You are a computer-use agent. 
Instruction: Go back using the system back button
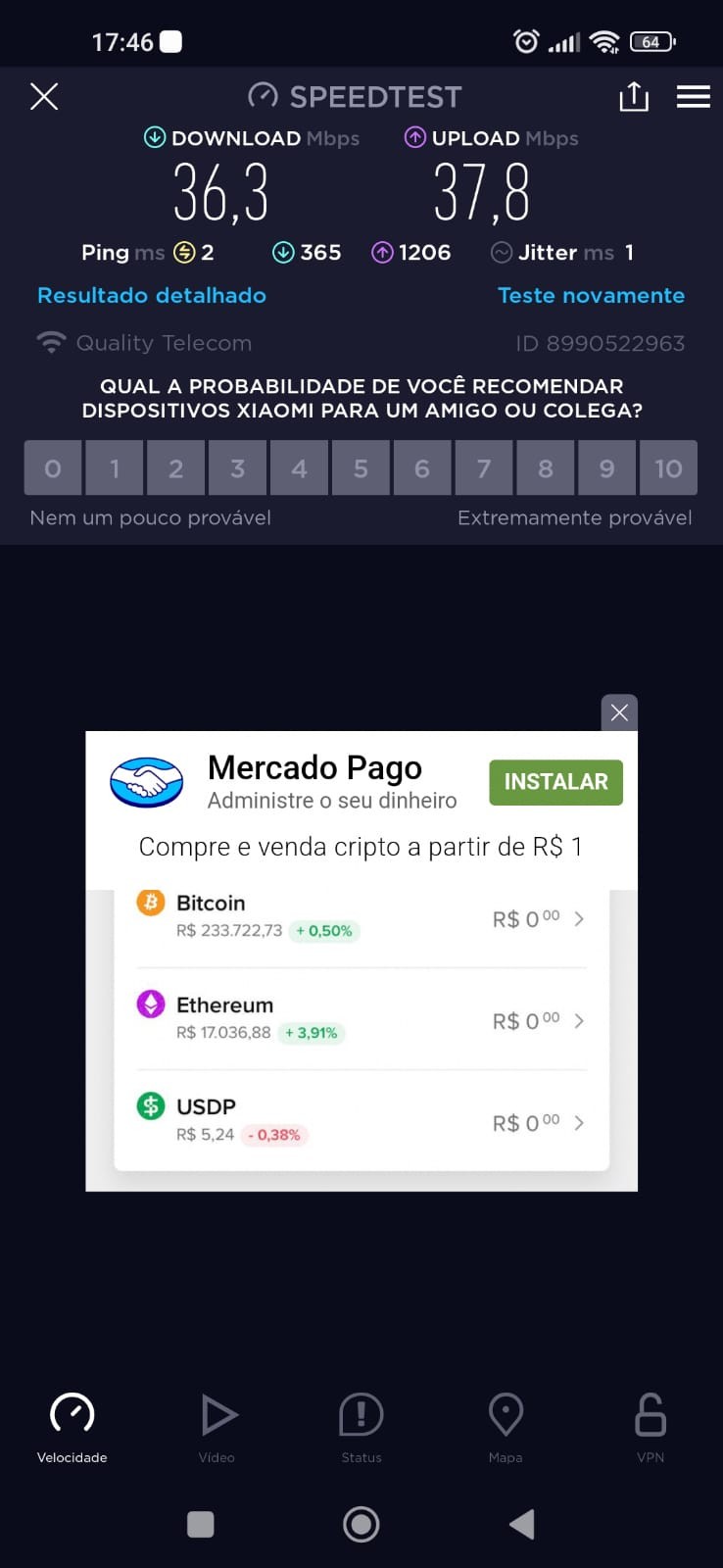[x=522, y=1524]
